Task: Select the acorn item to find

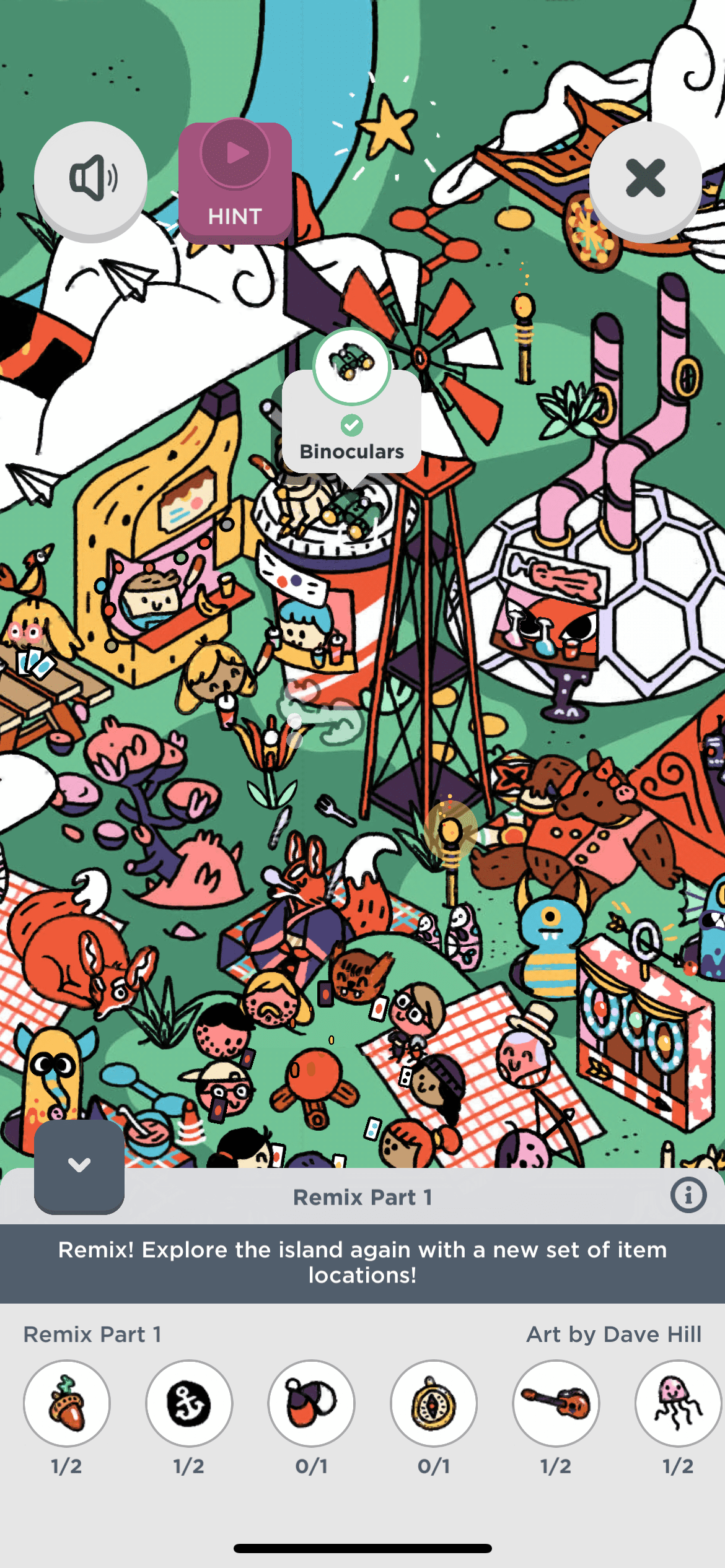Action: tap(67, 1403)
